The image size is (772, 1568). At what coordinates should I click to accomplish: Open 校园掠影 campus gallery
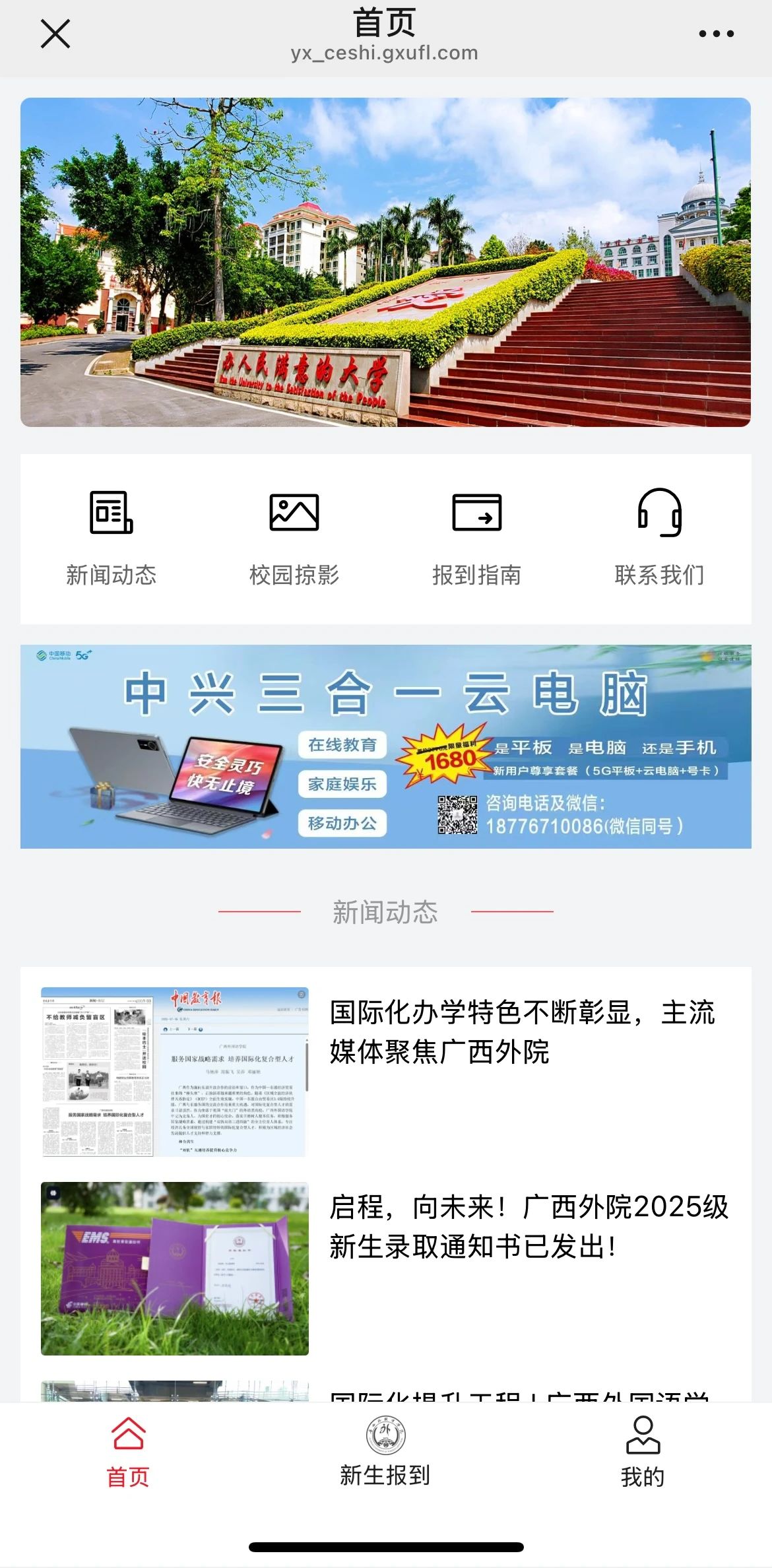click(294, 537)
